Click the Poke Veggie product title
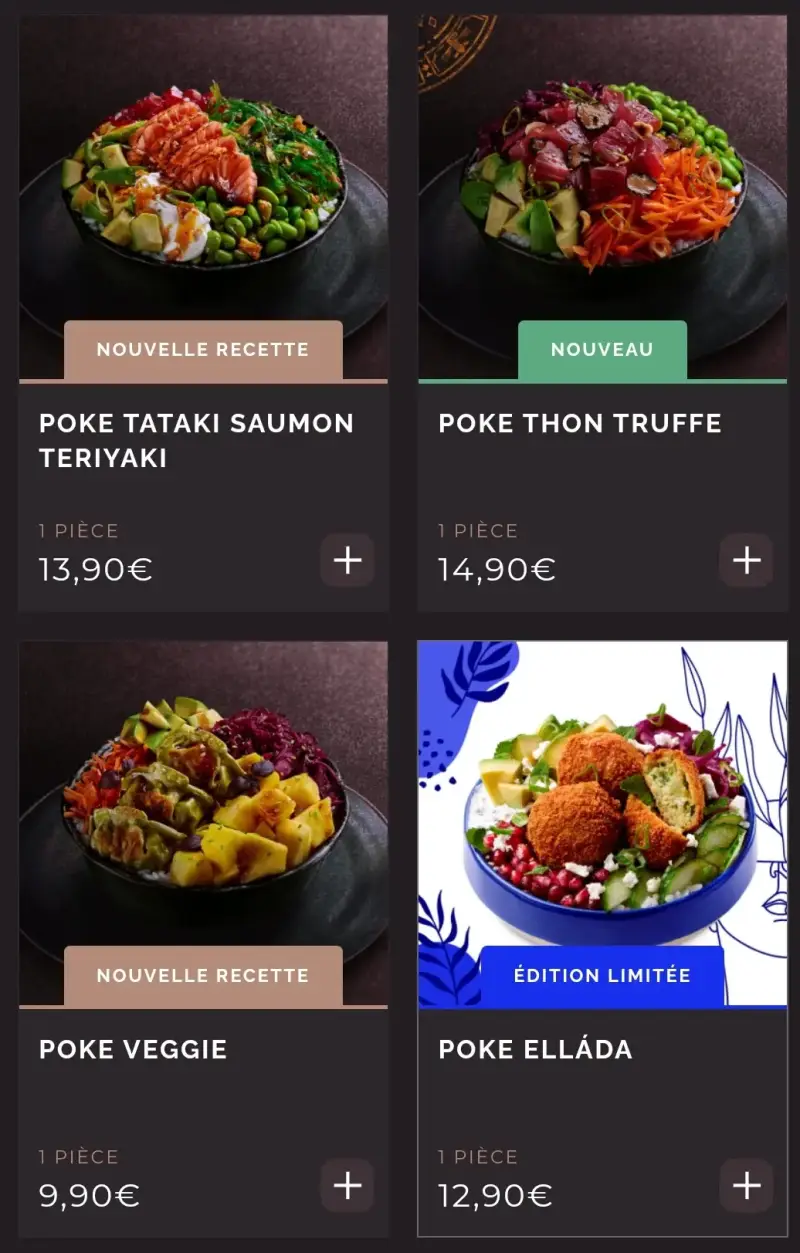Viewport: 800px width, 1253px height. pos(132,1050)
